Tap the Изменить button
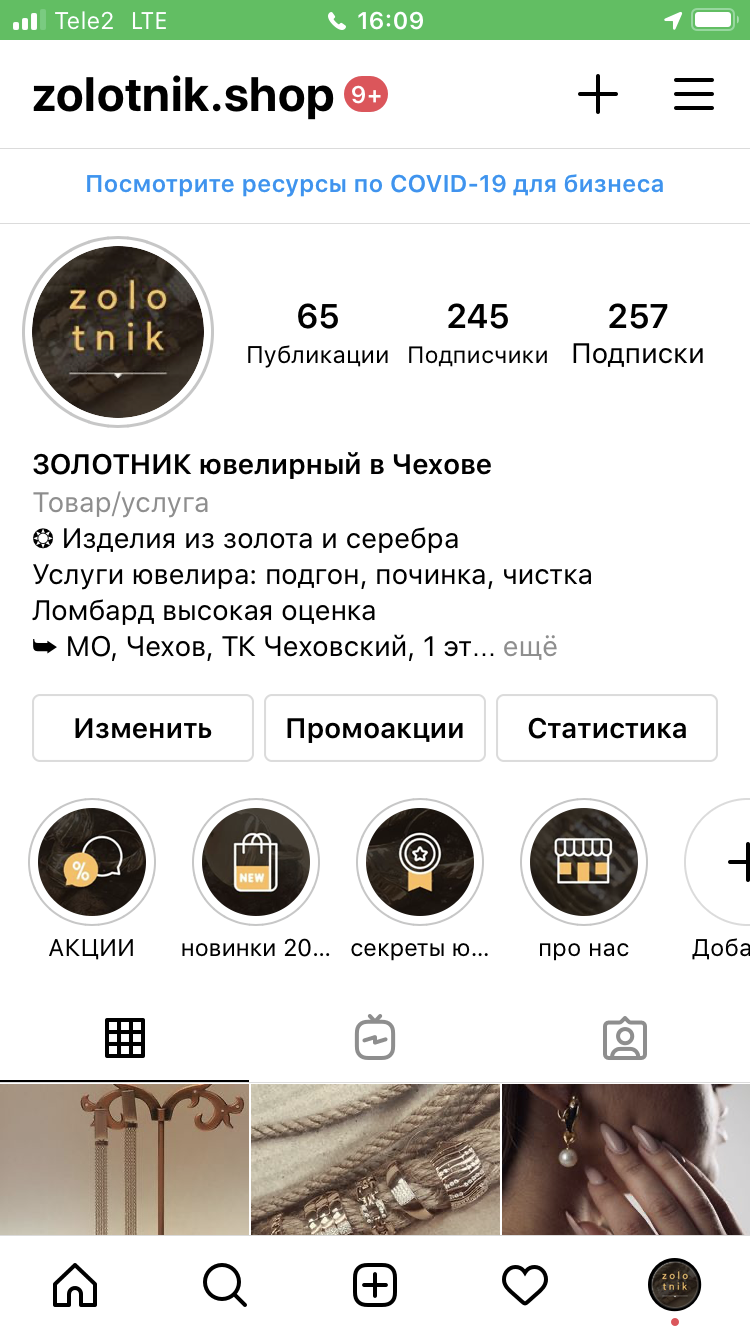The height and width of the screenshot is (1334, 750). click(142, 729)
